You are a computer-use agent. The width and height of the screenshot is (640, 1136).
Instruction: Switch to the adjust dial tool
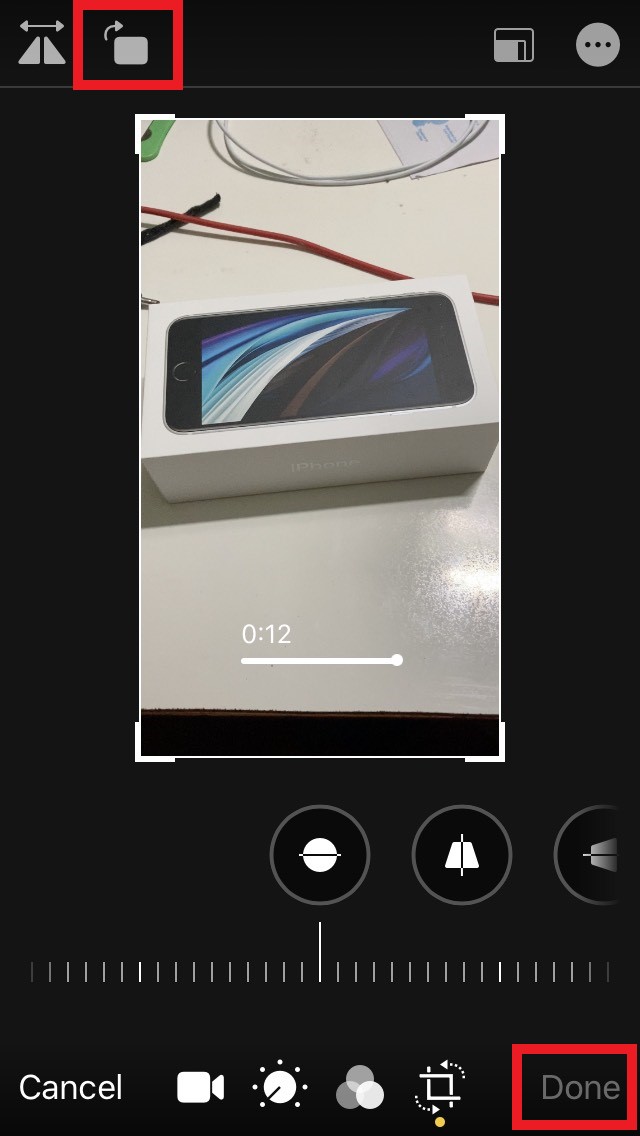pyautogui.click(x=280, y=1088)
